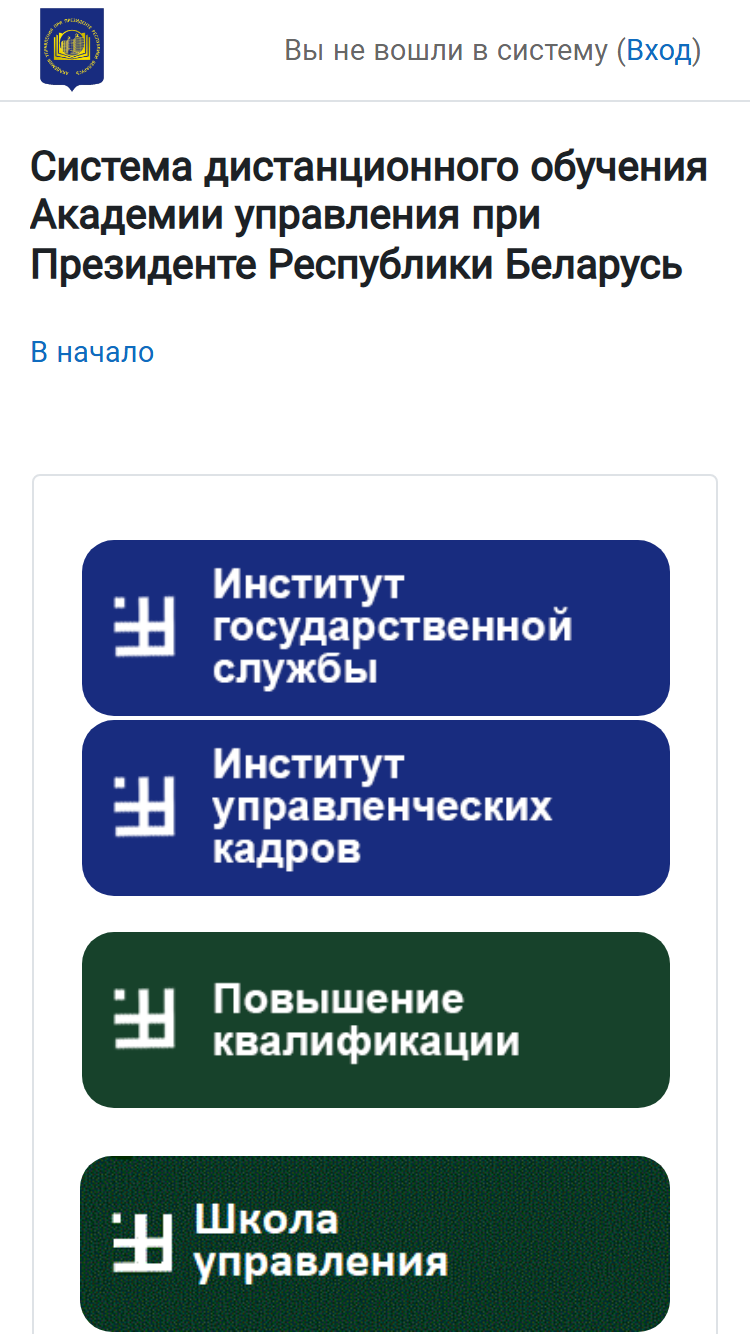Open the Школа управления banner
The height and width of the screenshot is (1334, 750).
coord(375,1244)
